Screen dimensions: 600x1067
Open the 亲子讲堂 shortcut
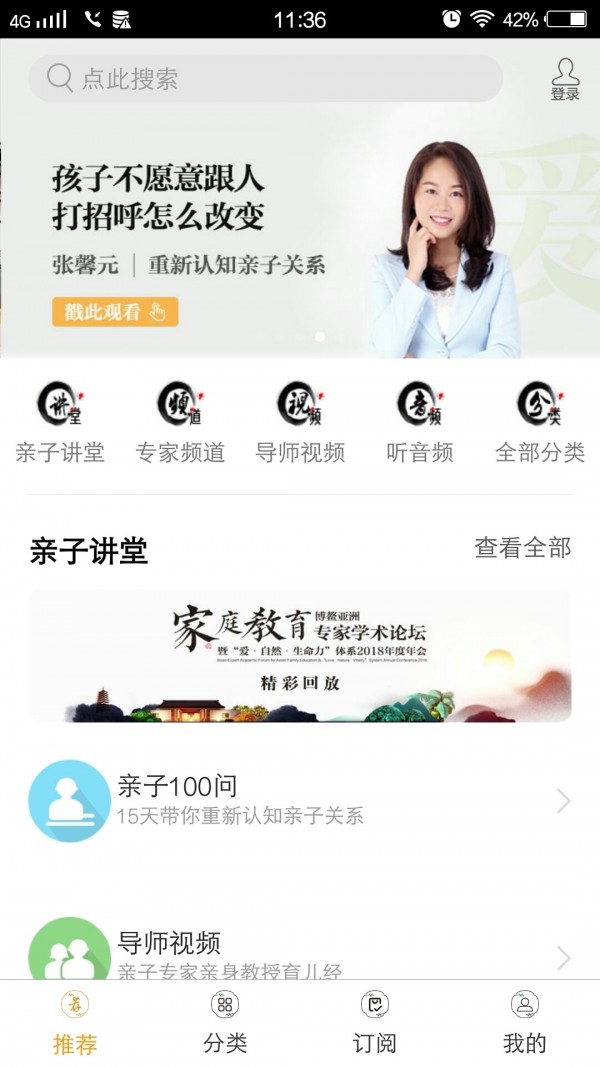point(60,422)
